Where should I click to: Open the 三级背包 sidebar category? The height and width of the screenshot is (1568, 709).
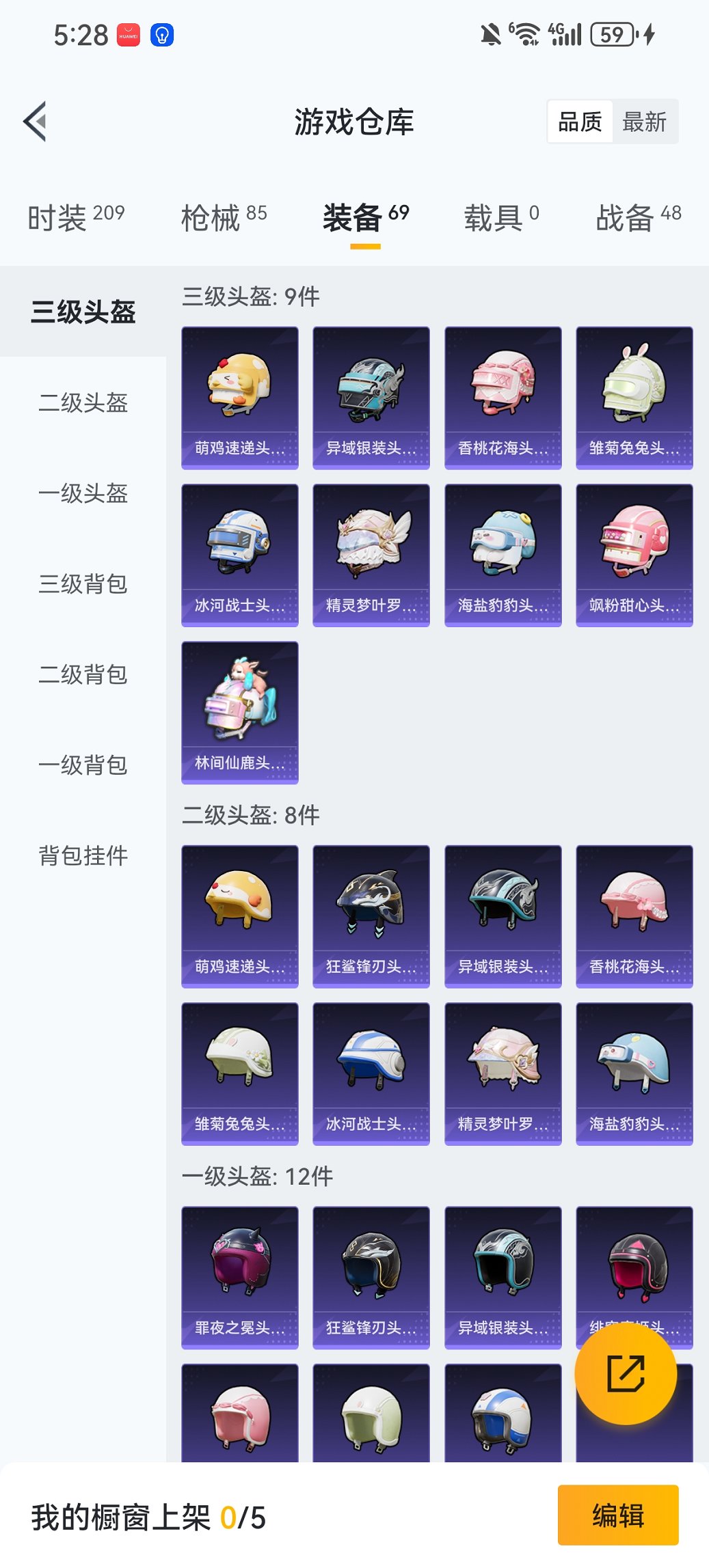pyautogui.click(x=83, y=585)
